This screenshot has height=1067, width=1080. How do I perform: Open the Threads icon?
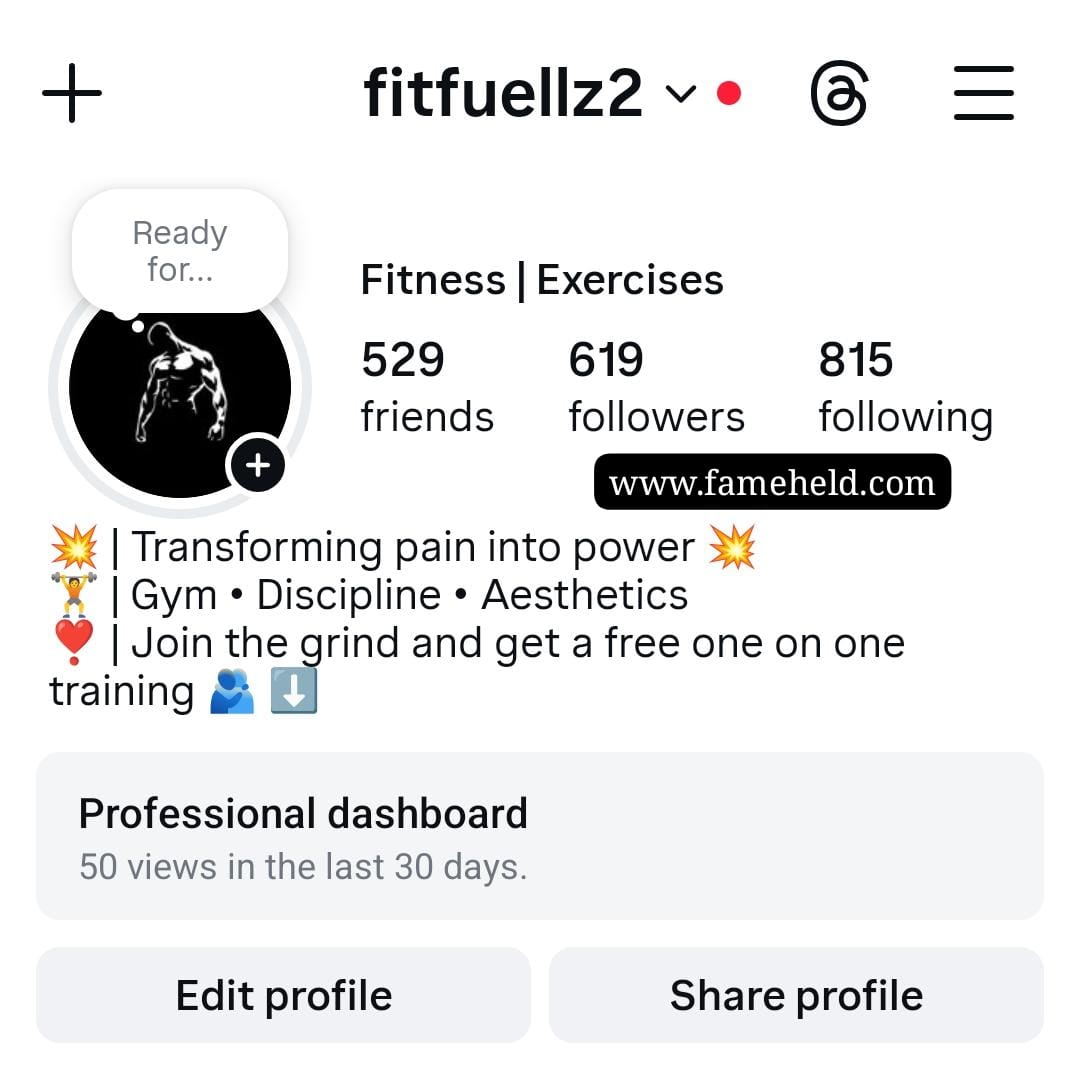pyautogui.click(x=838, y=94)
